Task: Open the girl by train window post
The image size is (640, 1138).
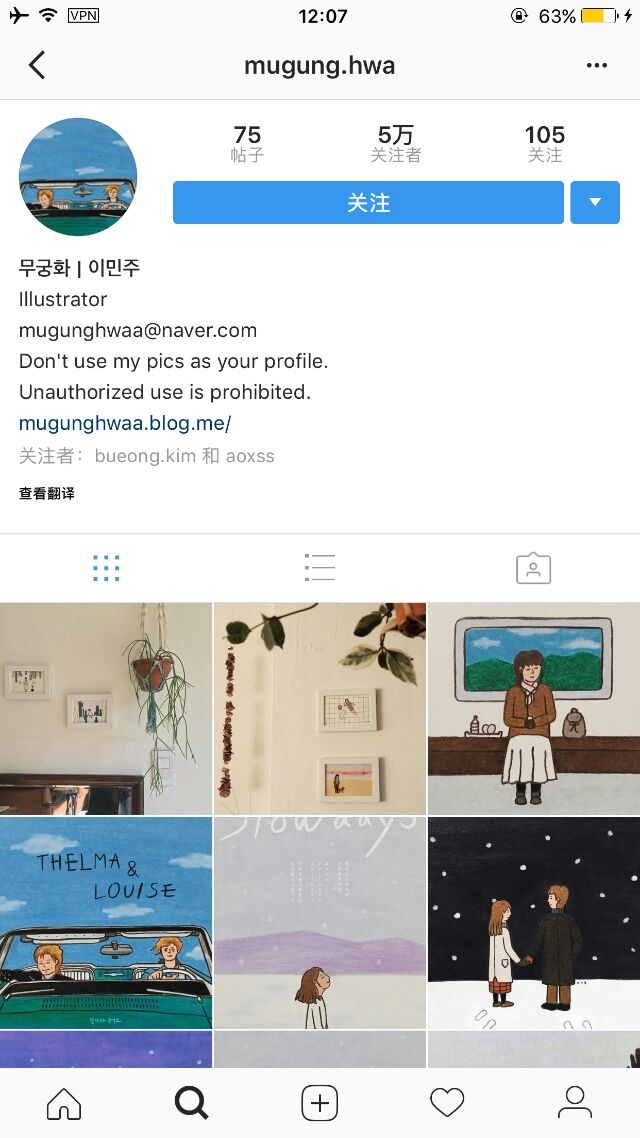Action: pyautogui.click(x=534, y=708)
